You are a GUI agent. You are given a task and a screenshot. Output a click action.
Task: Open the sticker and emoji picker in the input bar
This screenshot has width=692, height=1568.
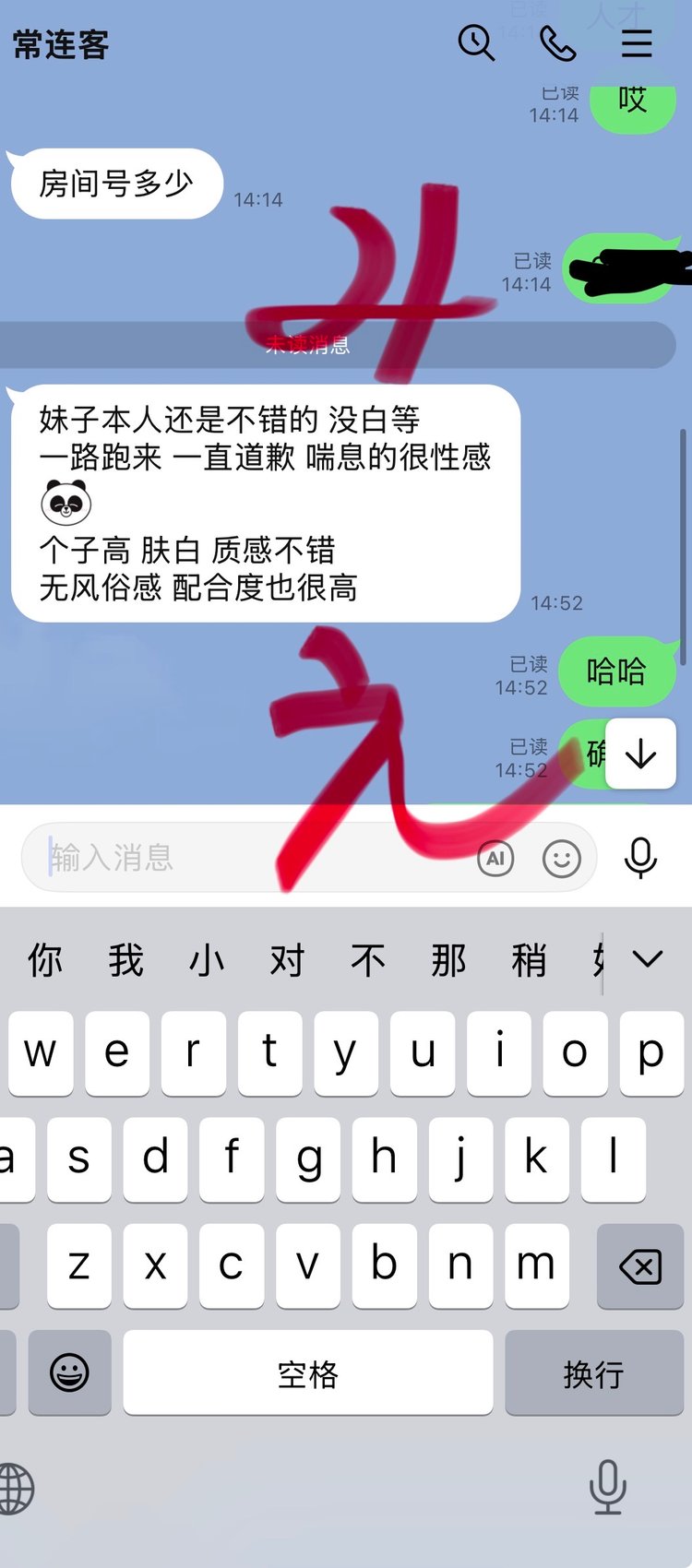561,859
